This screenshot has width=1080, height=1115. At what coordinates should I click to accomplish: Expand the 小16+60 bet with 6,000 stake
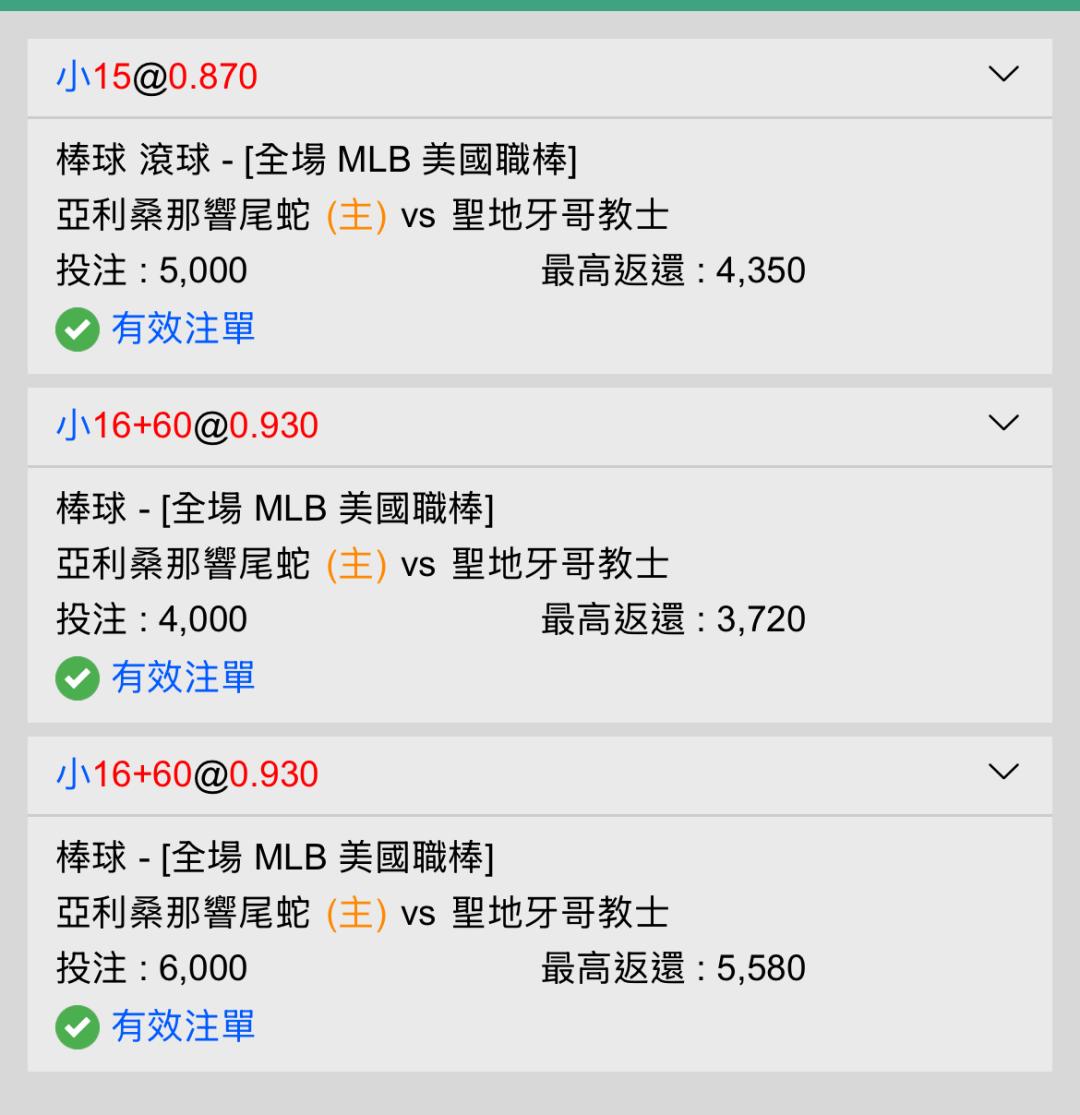1002,772
